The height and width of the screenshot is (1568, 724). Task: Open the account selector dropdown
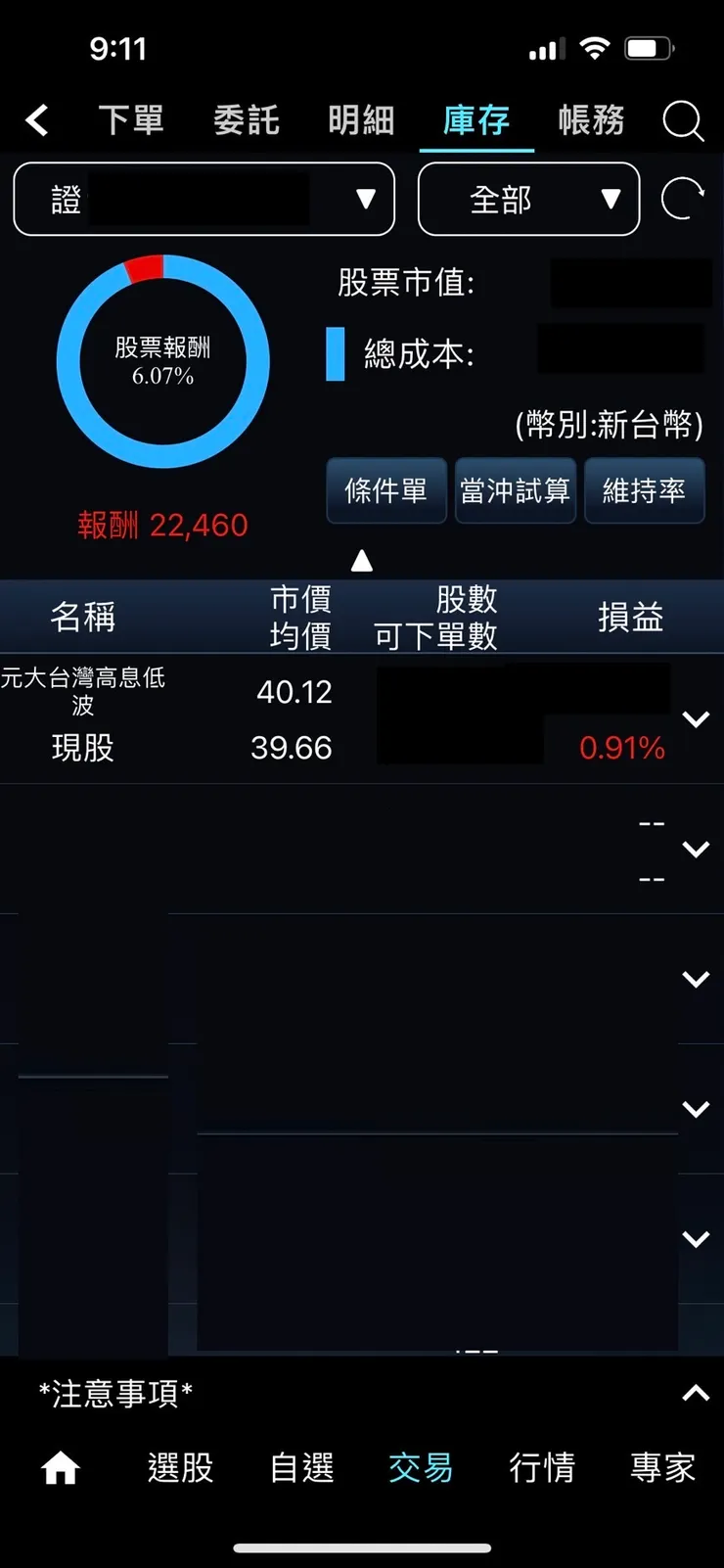203,199
